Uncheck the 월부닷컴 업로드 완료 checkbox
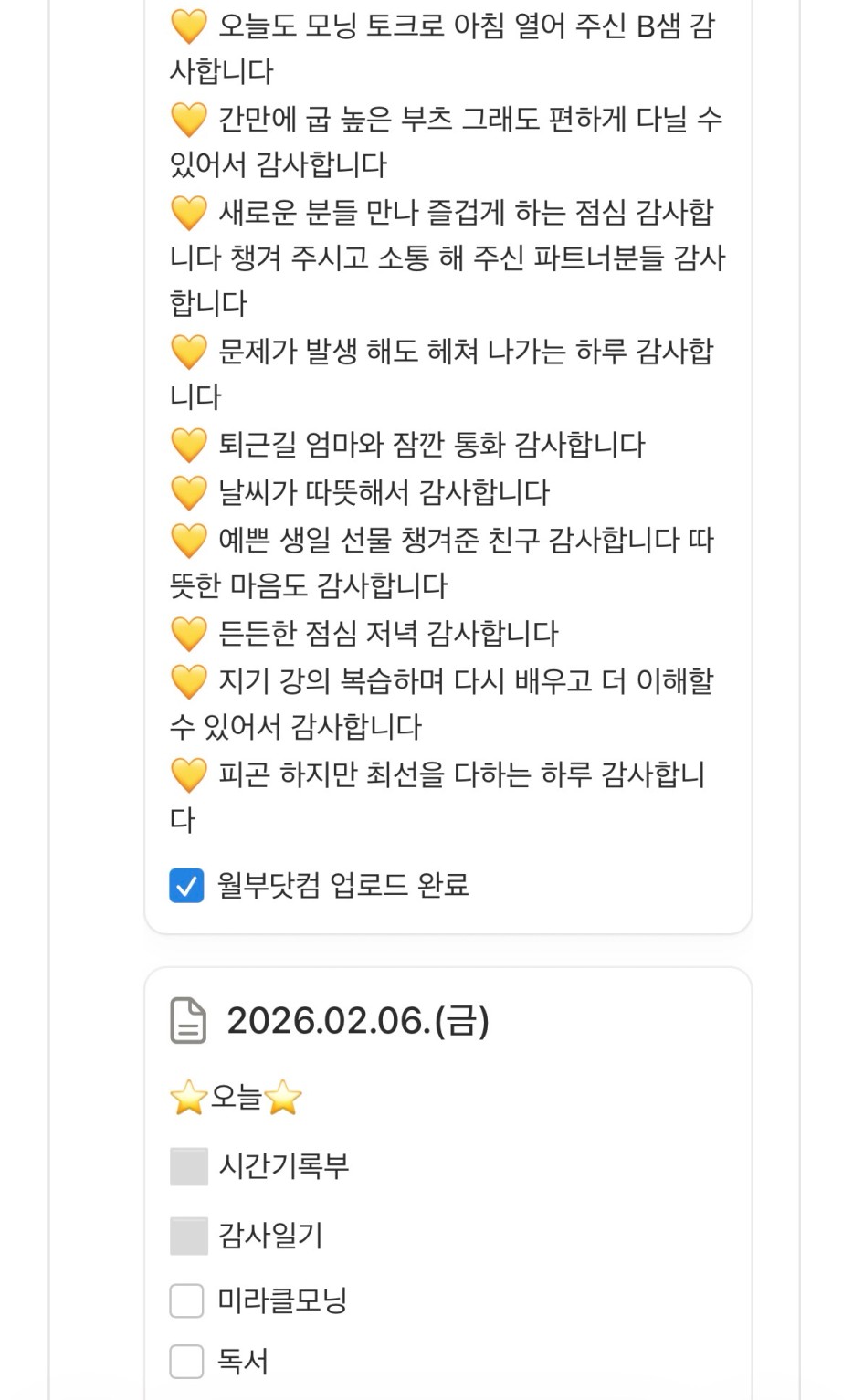Viewport: 853px width, 1400px height. (x=186, y=885)
